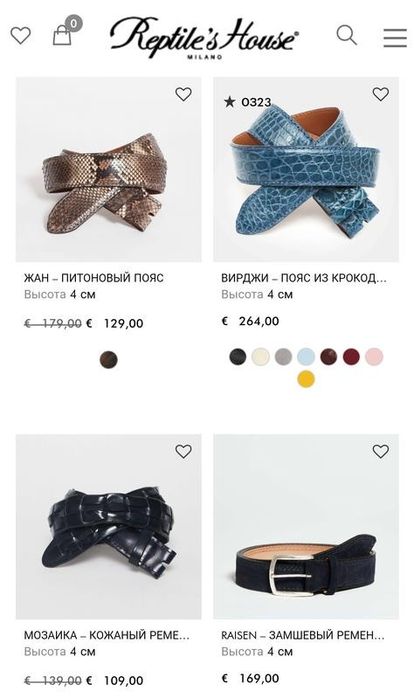Viewport: 414px width, 699px height.
Task: Pick the yellow color for ВИРДЖИ belt
Action: [x=306, y=379]
